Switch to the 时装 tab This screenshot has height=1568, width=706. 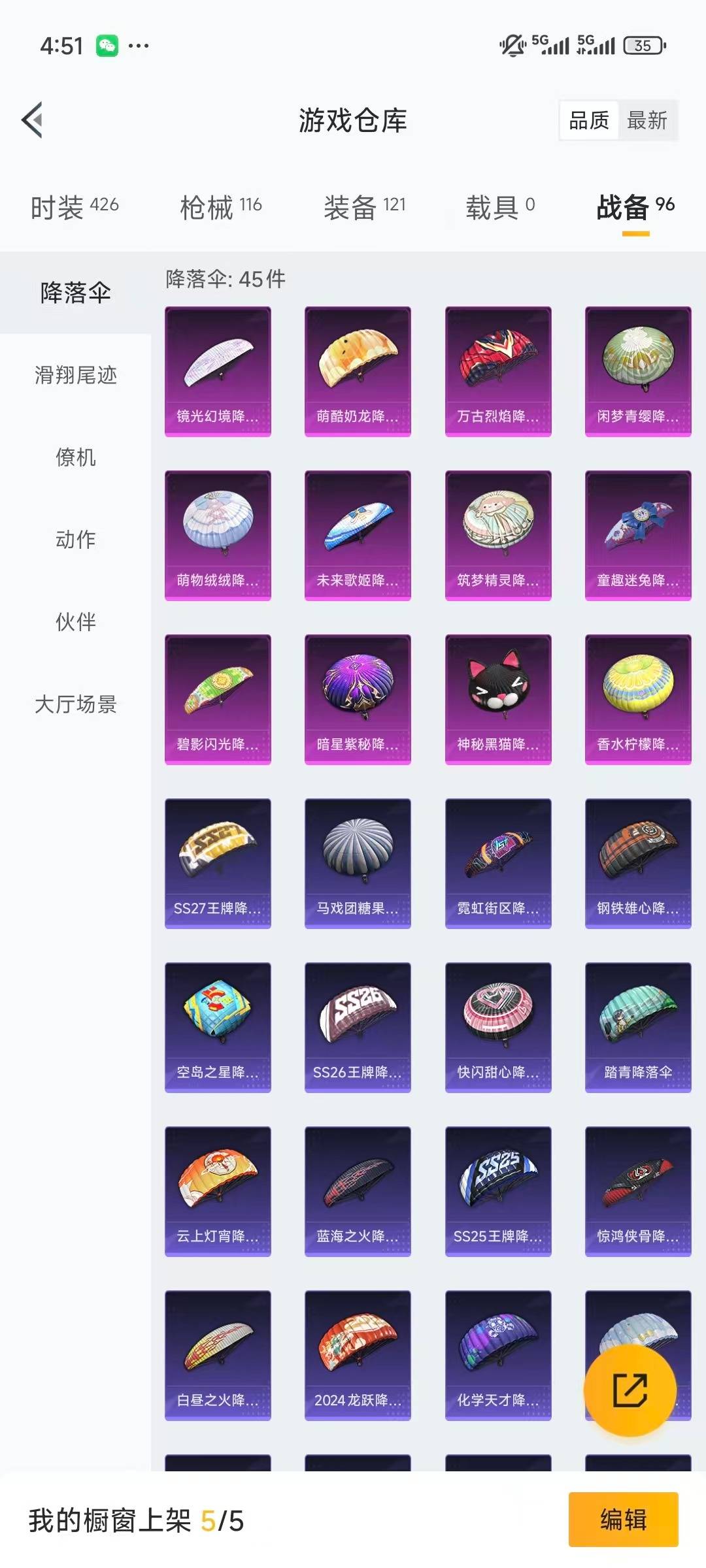tap(75, 207)
